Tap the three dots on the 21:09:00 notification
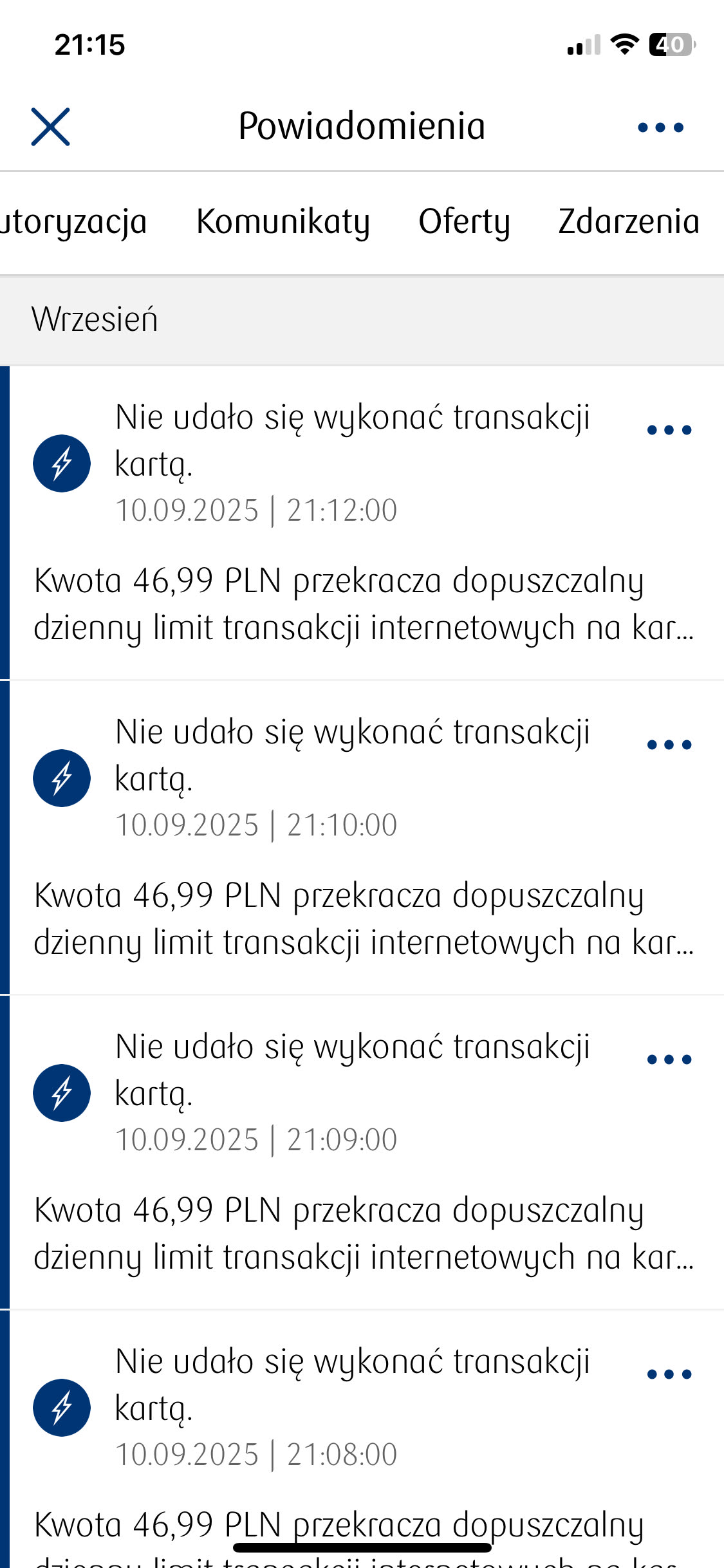The height and width of the screenshot is (1568, 724). tap(669, 1059)
